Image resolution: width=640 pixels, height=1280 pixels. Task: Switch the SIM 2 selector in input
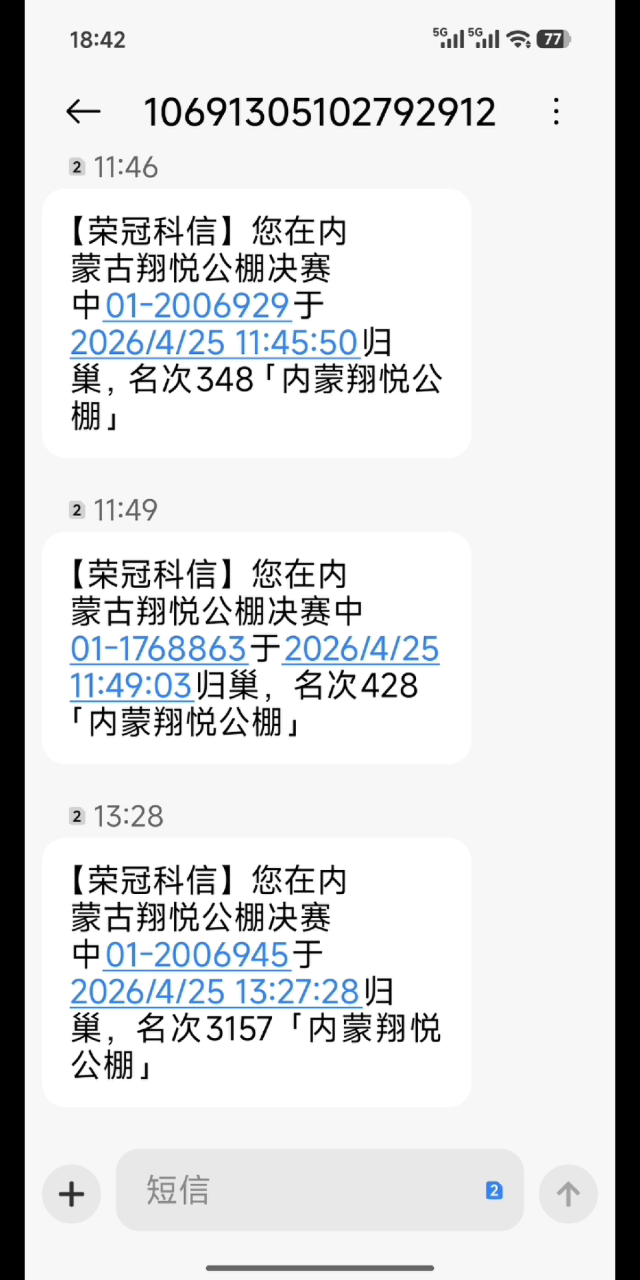(494, 1190)
